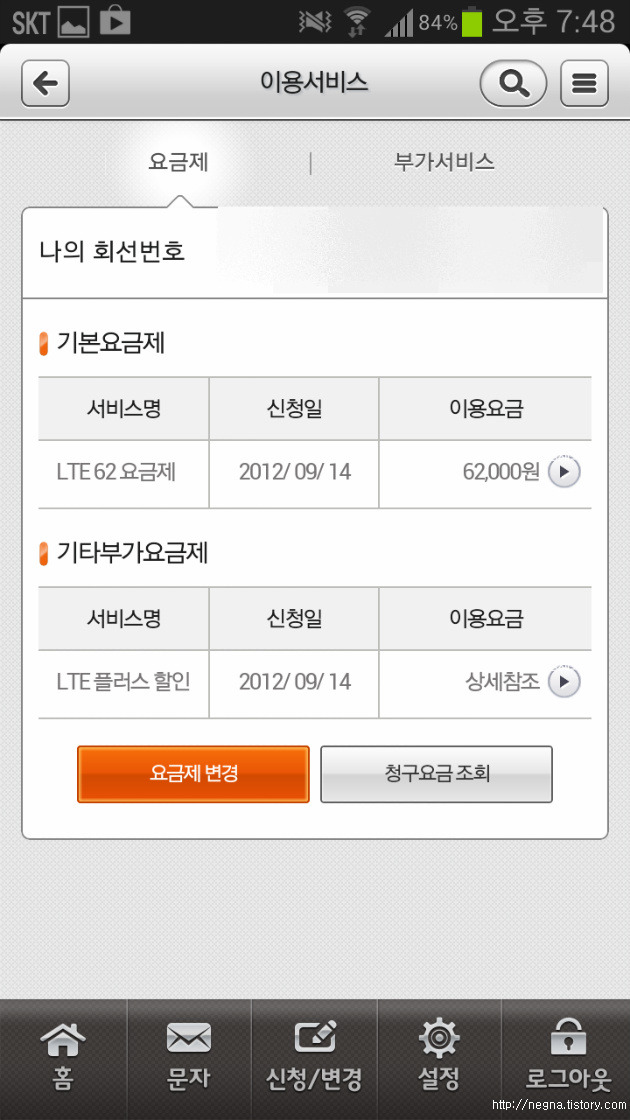Image resolution: width=630 pixels, height=1120 pixels.
Task: Open details arrow for LTE 62 요금제
Action: click(564, 472)
